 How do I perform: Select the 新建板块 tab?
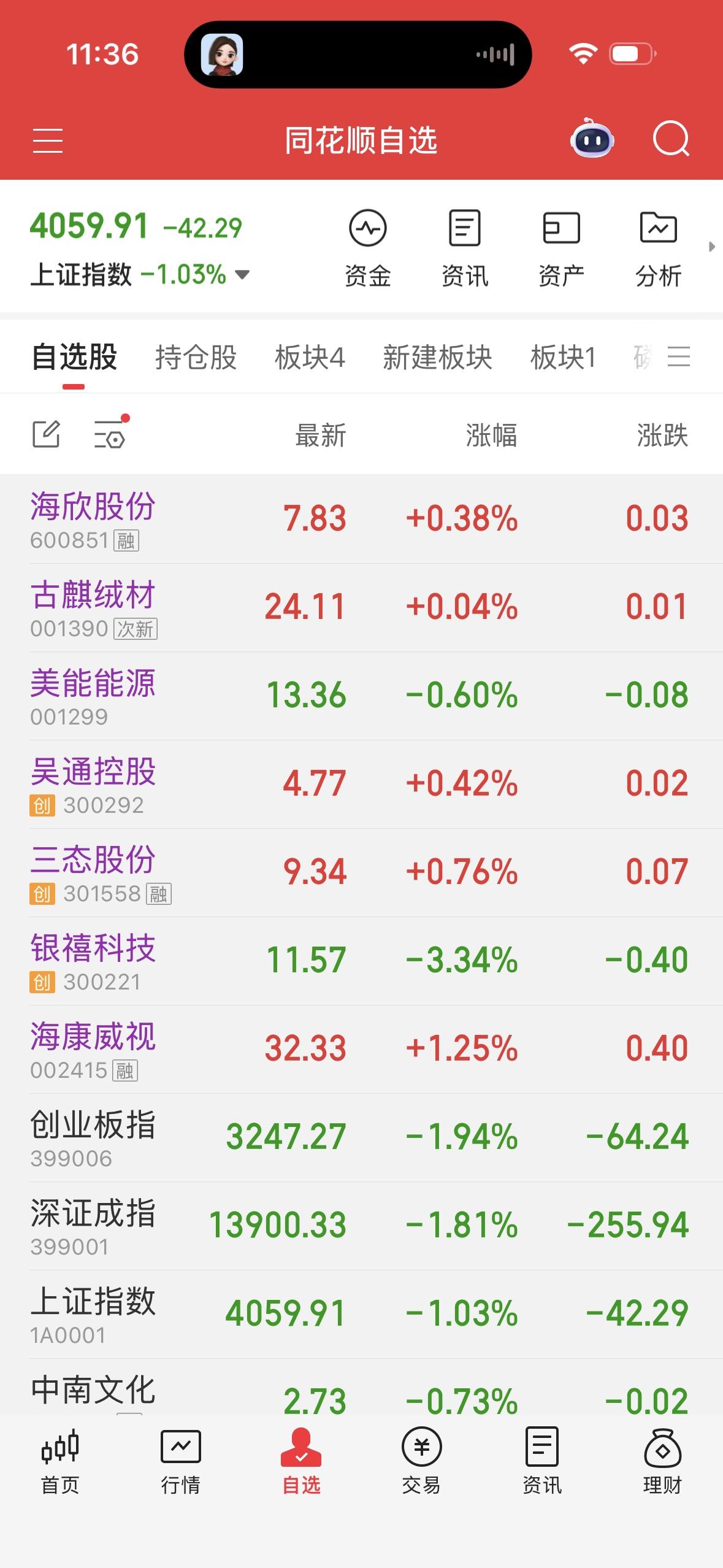point(437,357)
